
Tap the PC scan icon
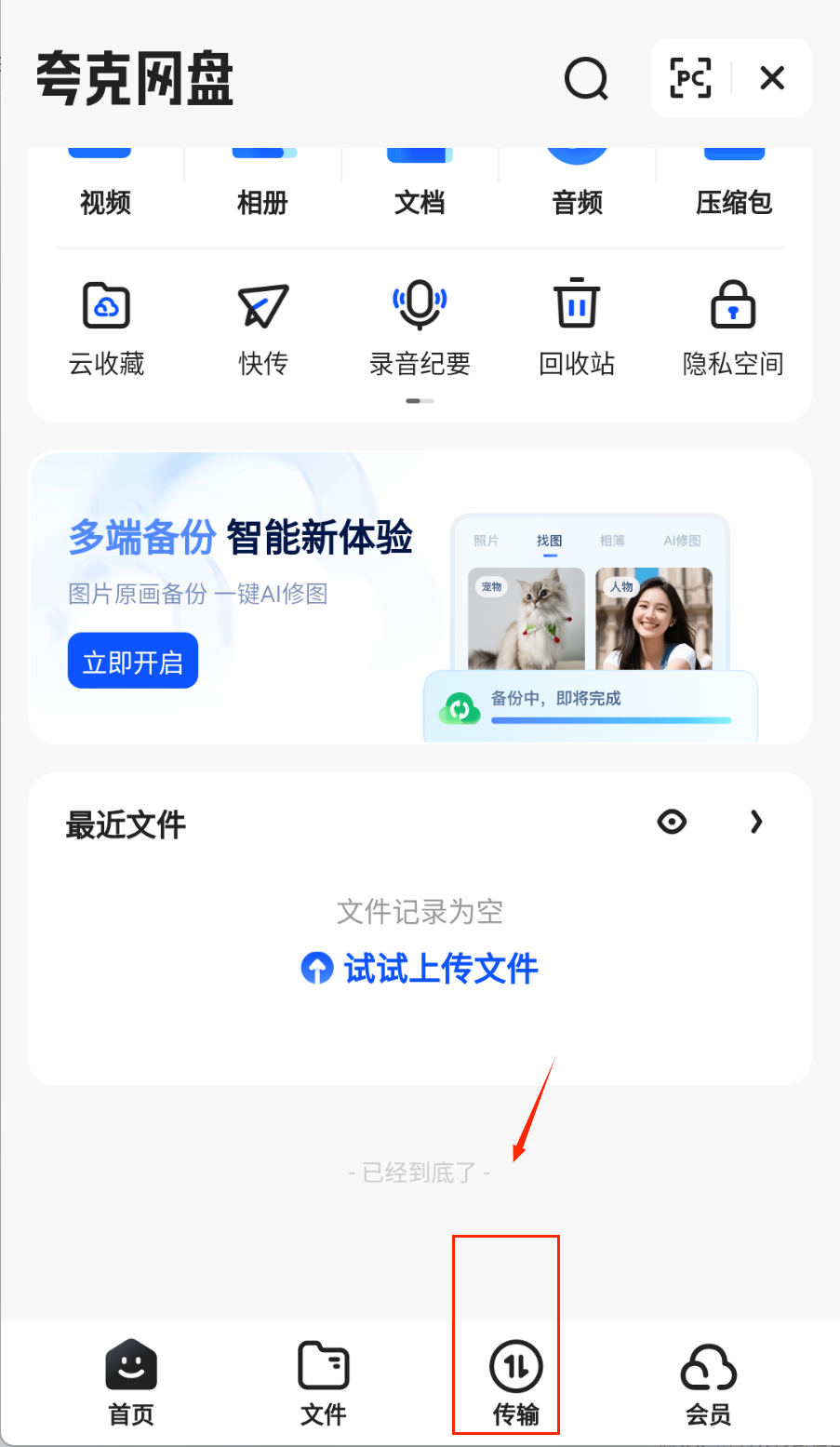coord(690,78)
